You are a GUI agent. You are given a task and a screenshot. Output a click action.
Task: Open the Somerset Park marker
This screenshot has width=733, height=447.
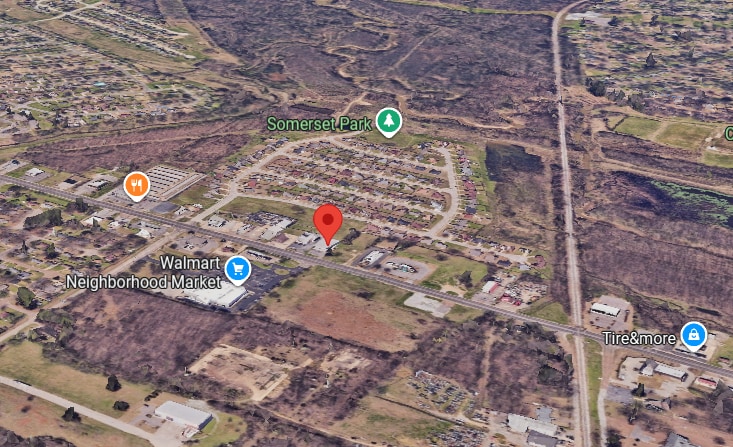pyautogui.click(x=389, y=123)
